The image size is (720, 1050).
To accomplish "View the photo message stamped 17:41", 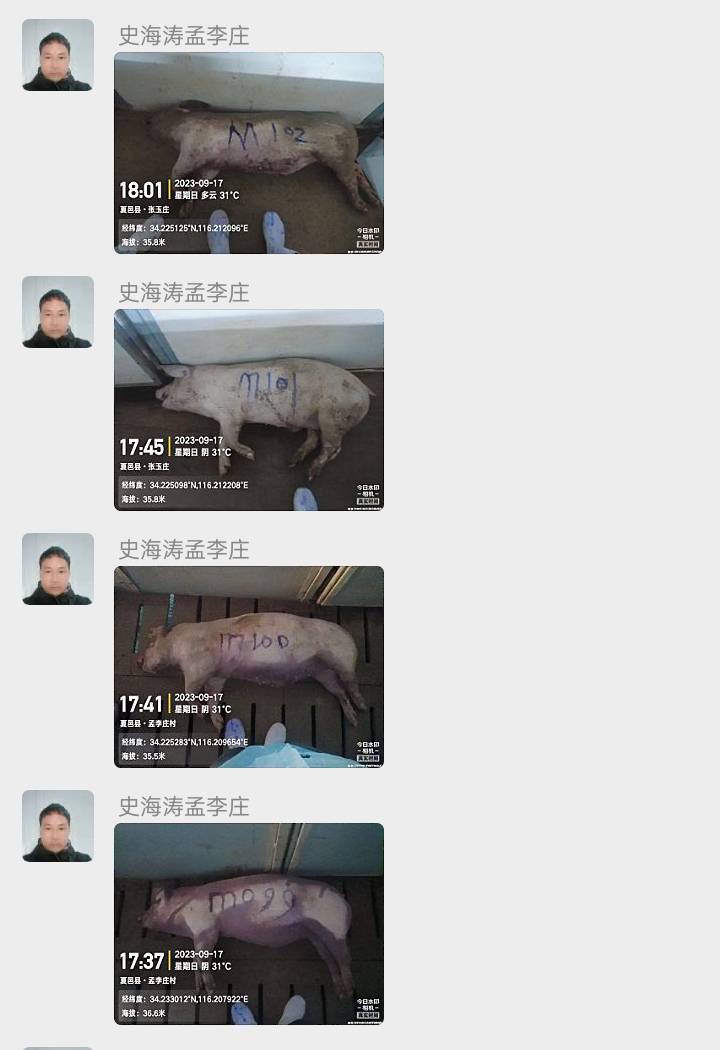I will (249, 667).
